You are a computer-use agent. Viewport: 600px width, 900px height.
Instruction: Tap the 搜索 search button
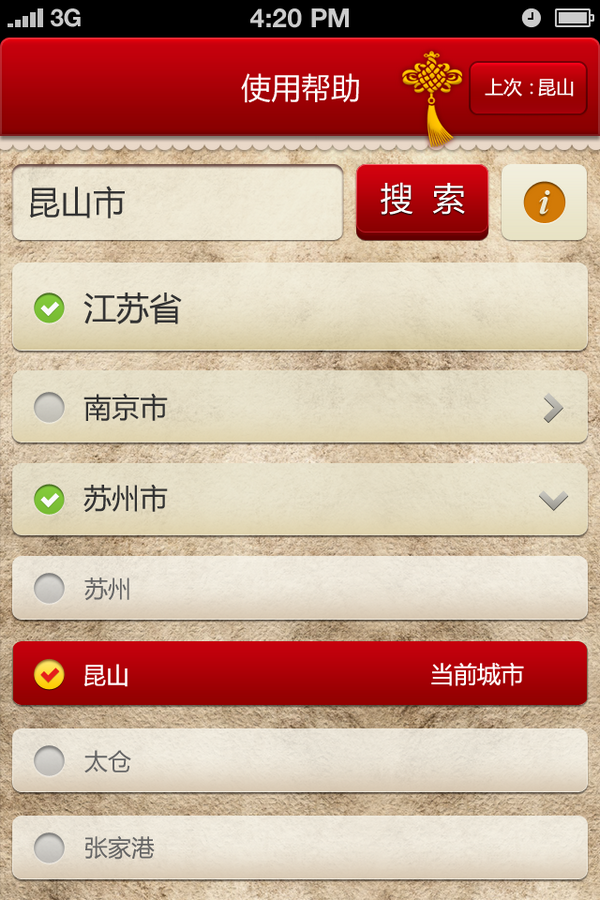[422, 200]
